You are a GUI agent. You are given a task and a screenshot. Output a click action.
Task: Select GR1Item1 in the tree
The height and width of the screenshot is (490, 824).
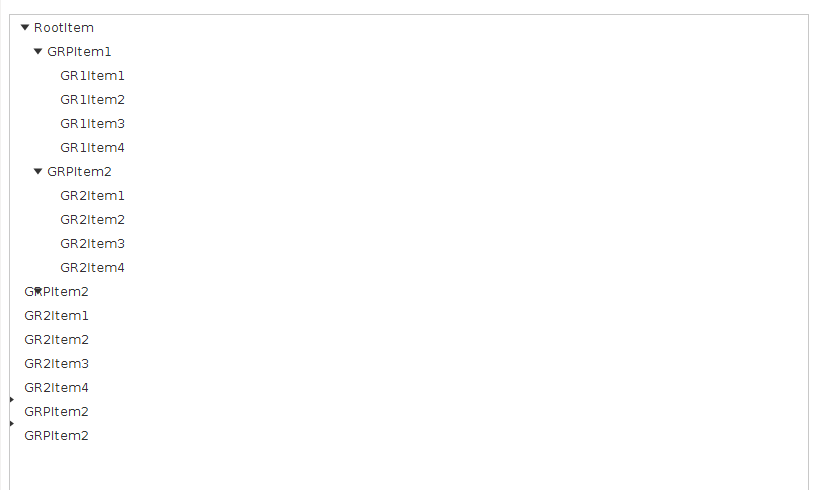92,76
